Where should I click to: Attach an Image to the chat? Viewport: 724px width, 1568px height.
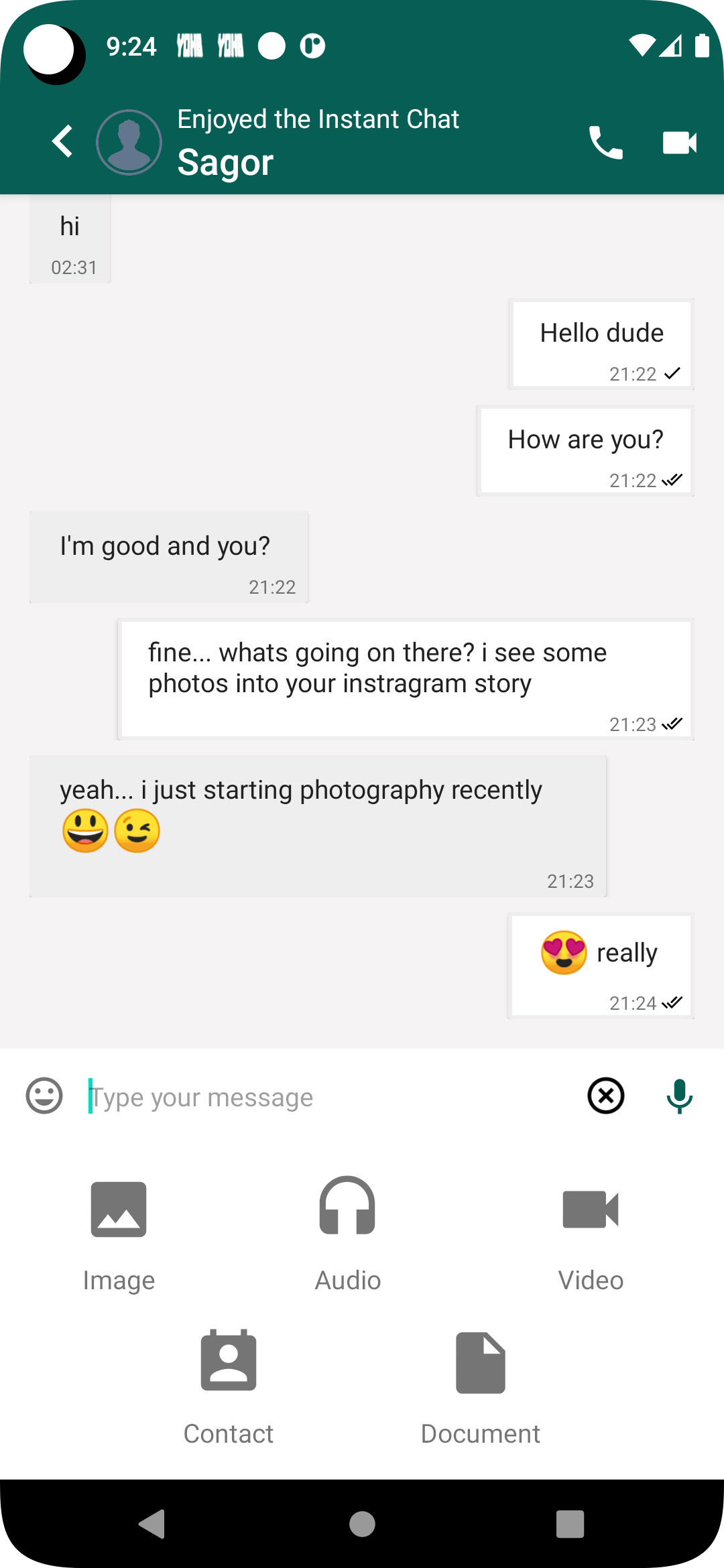[x=119, y=1233]
